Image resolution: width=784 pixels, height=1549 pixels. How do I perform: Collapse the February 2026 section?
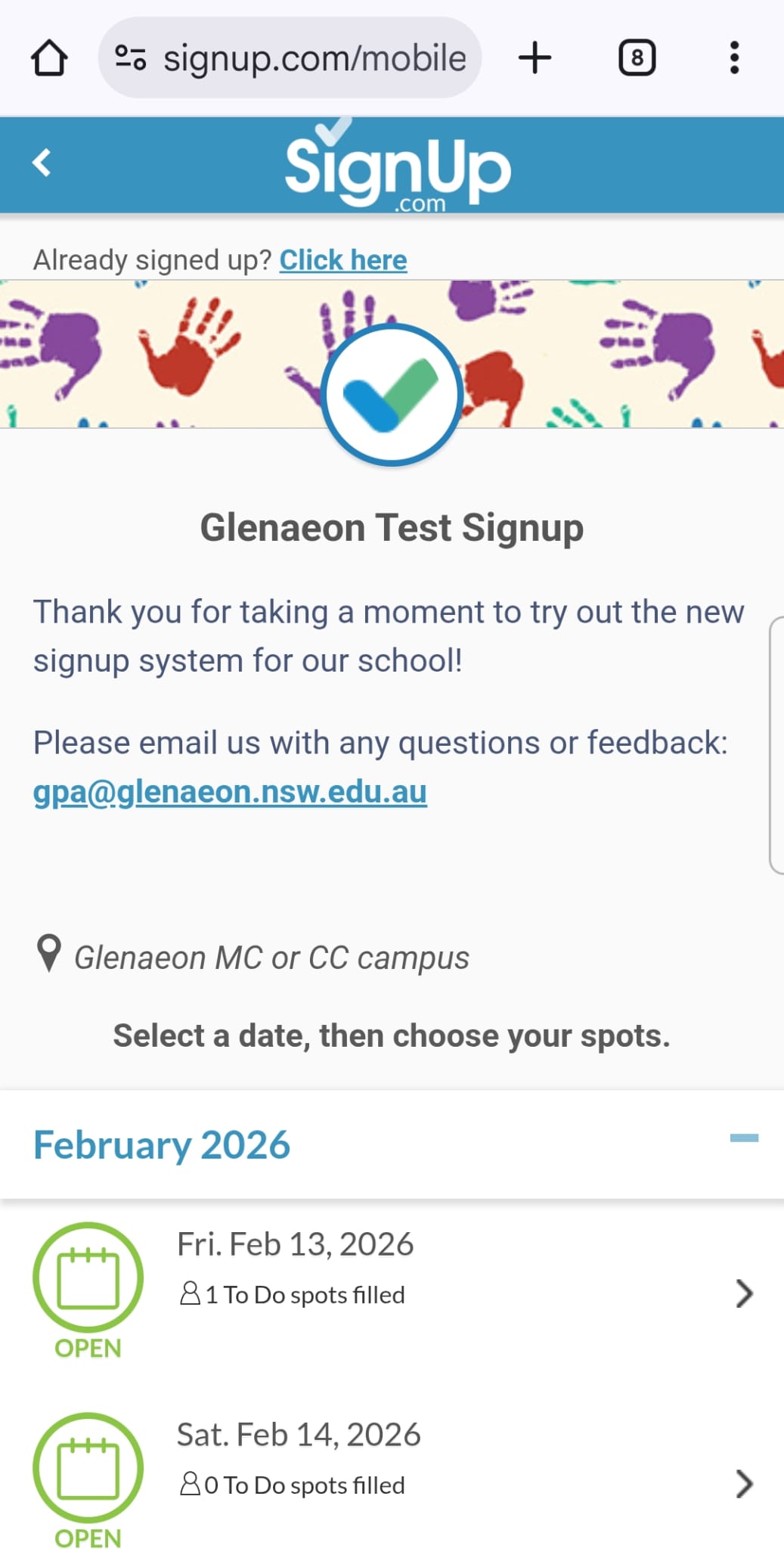744,1138
